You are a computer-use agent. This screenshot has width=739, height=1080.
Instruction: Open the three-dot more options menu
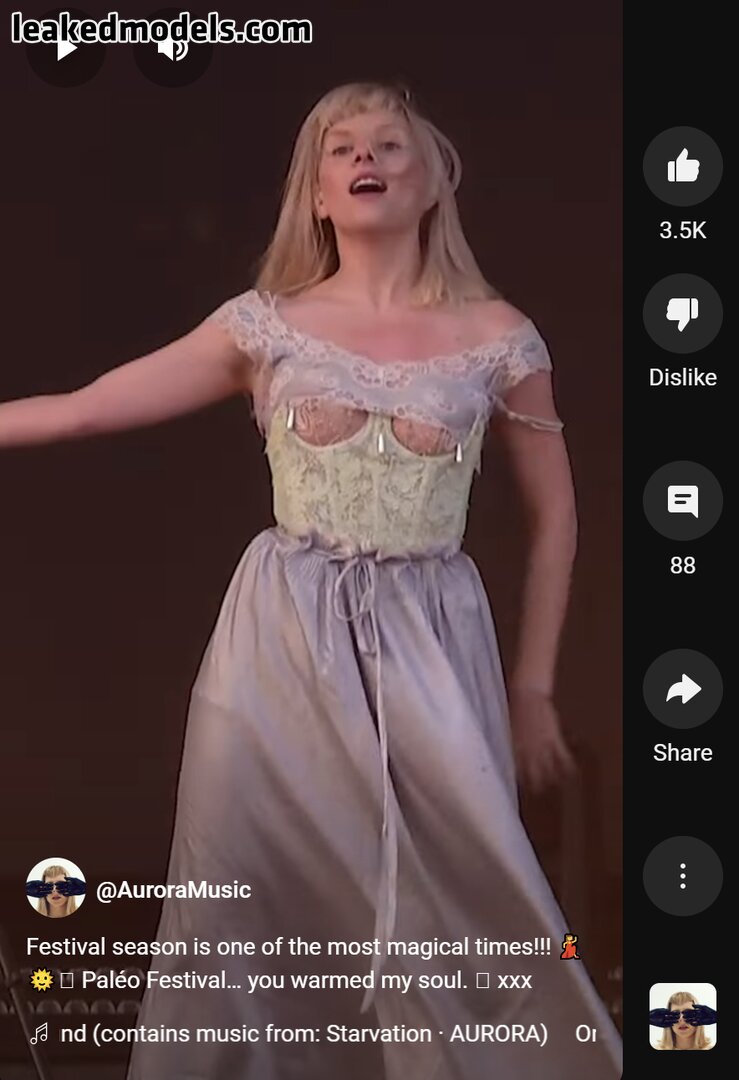[682, 876]
